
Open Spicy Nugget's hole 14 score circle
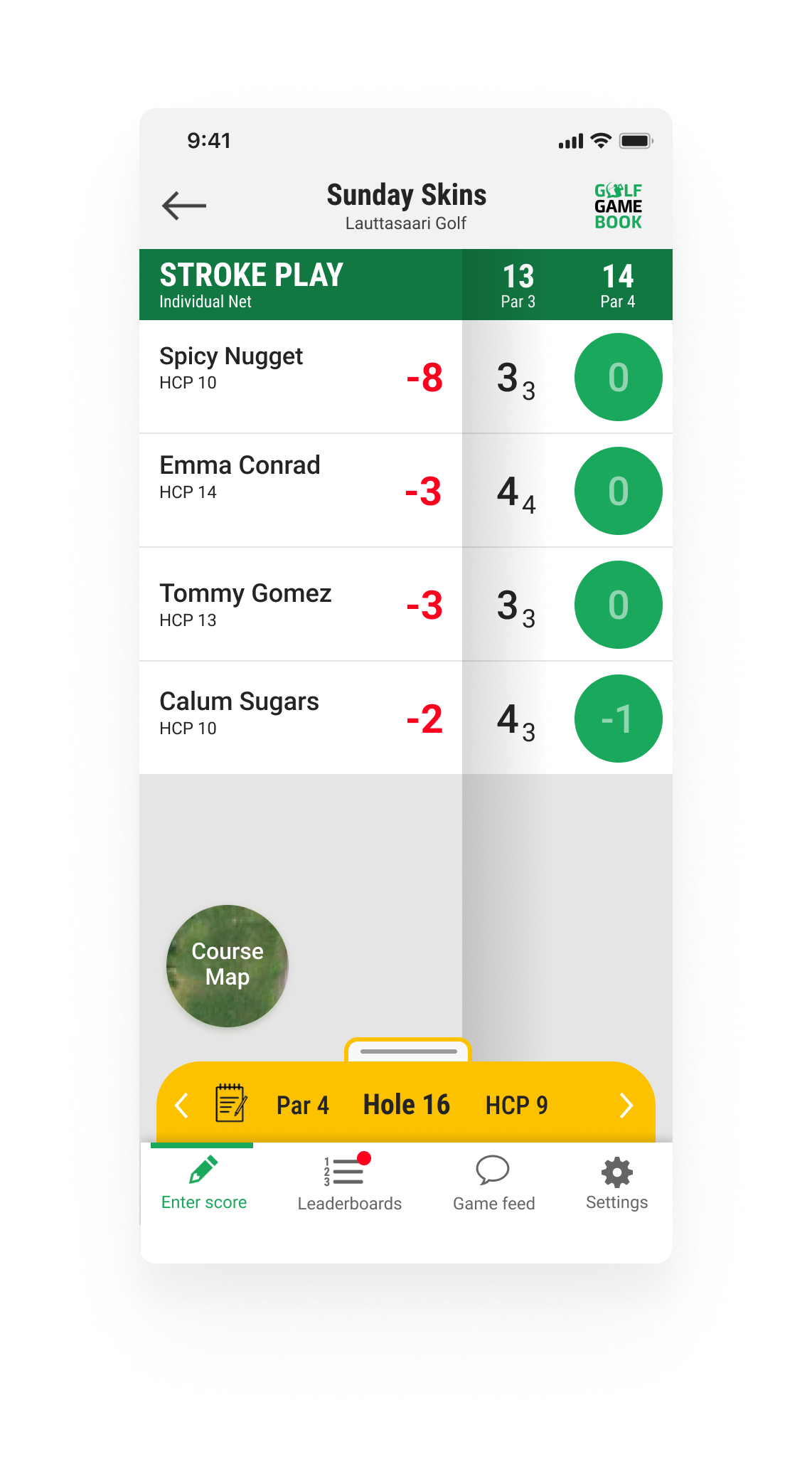[618, 377]
